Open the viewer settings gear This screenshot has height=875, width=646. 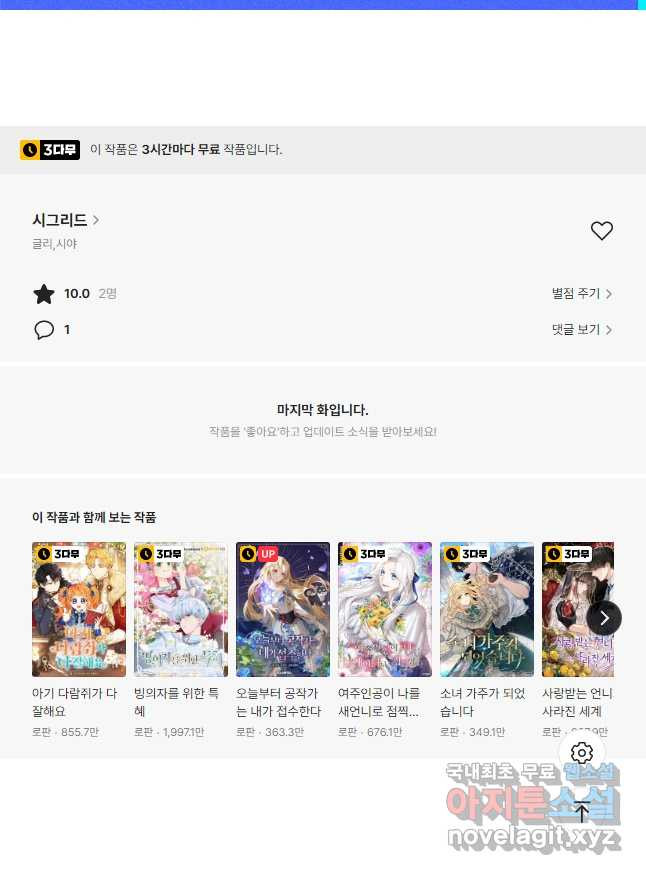click(x=582, y=753)
